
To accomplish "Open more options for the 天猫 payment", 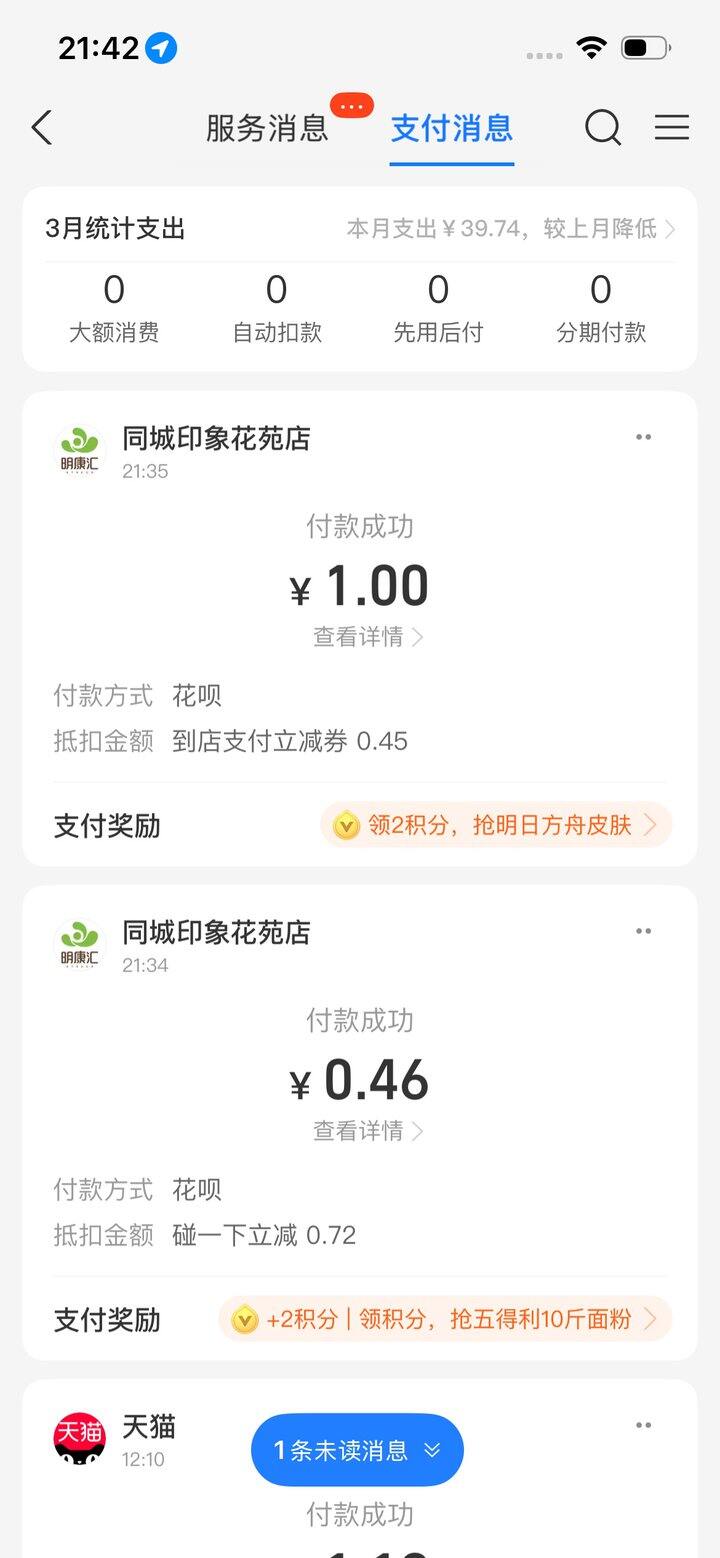I will click(644, 1425).
